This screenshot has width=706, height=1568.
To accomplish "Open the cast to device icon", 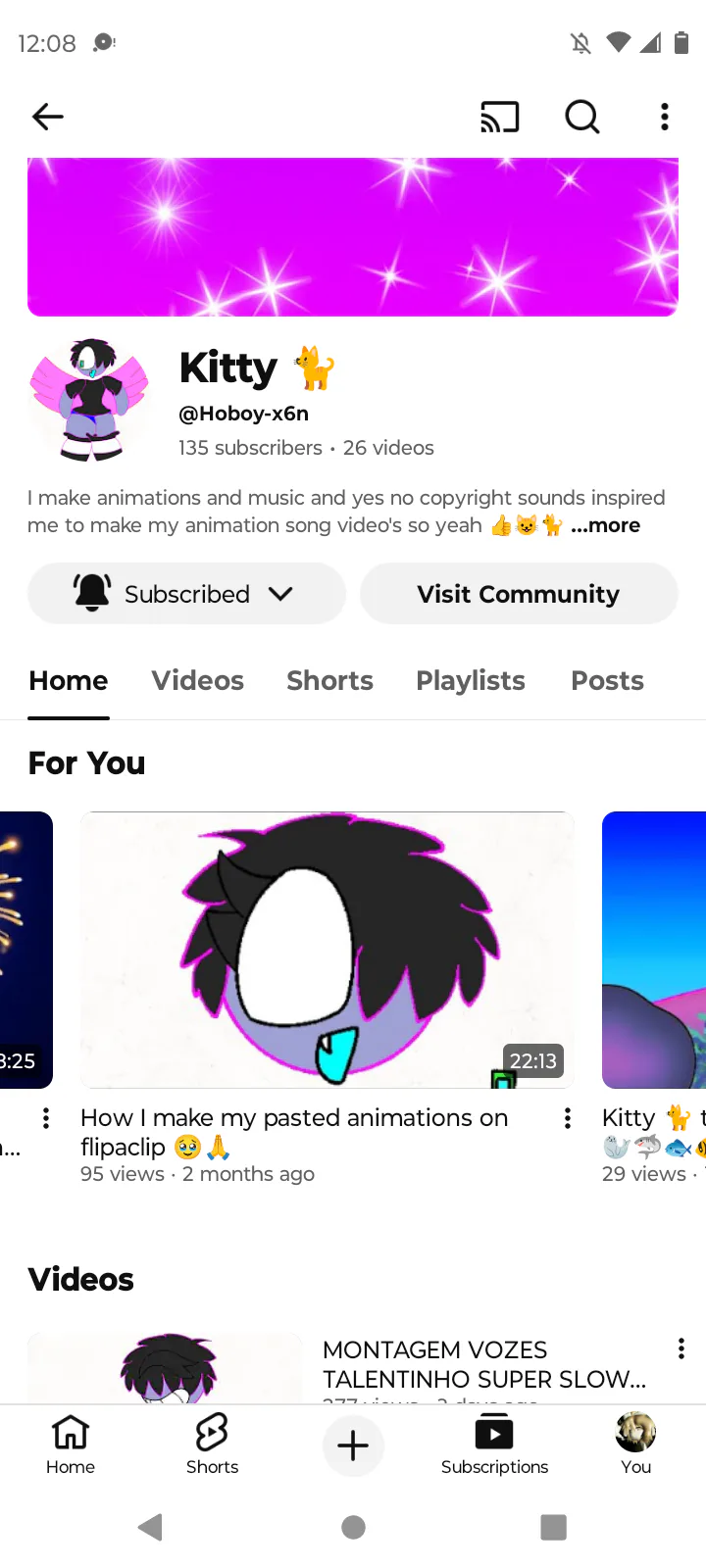I will coord(499,117).
